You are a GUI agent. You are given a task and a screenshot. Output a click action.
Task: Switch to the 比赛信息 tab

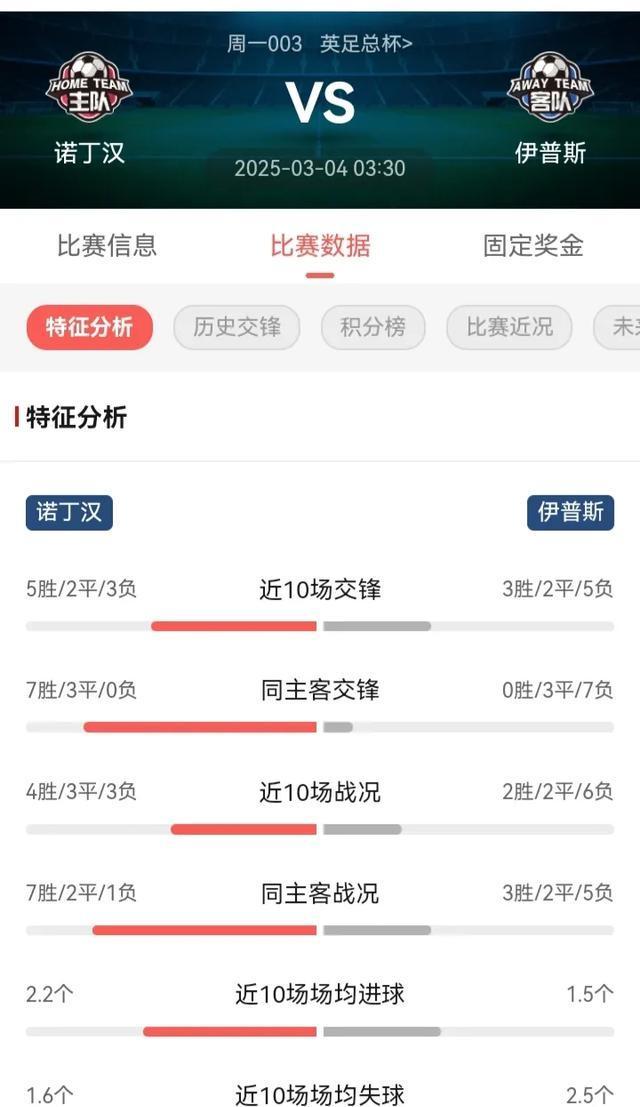tap(107, 246)
